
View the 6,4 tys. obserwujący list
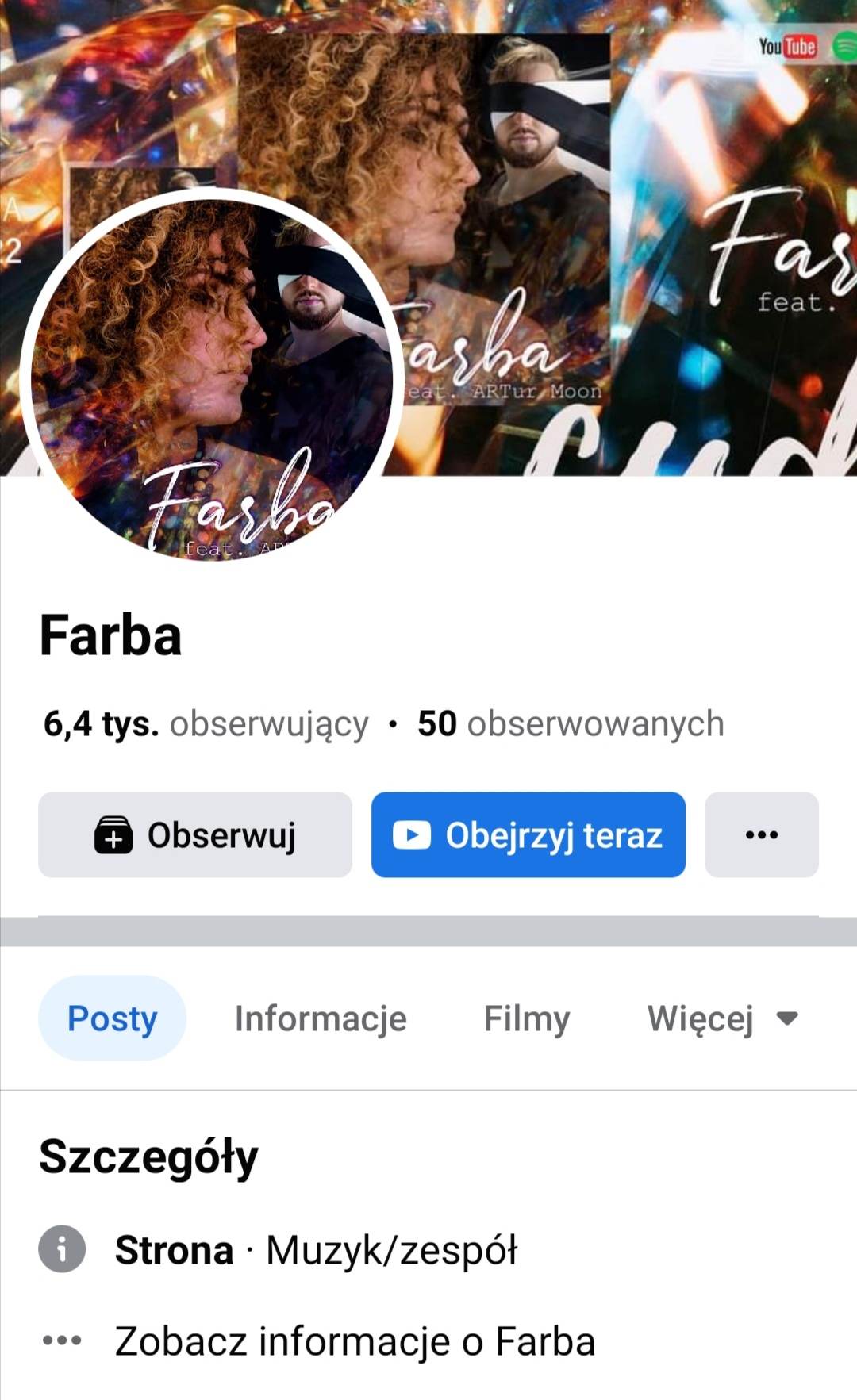point(206,724)
